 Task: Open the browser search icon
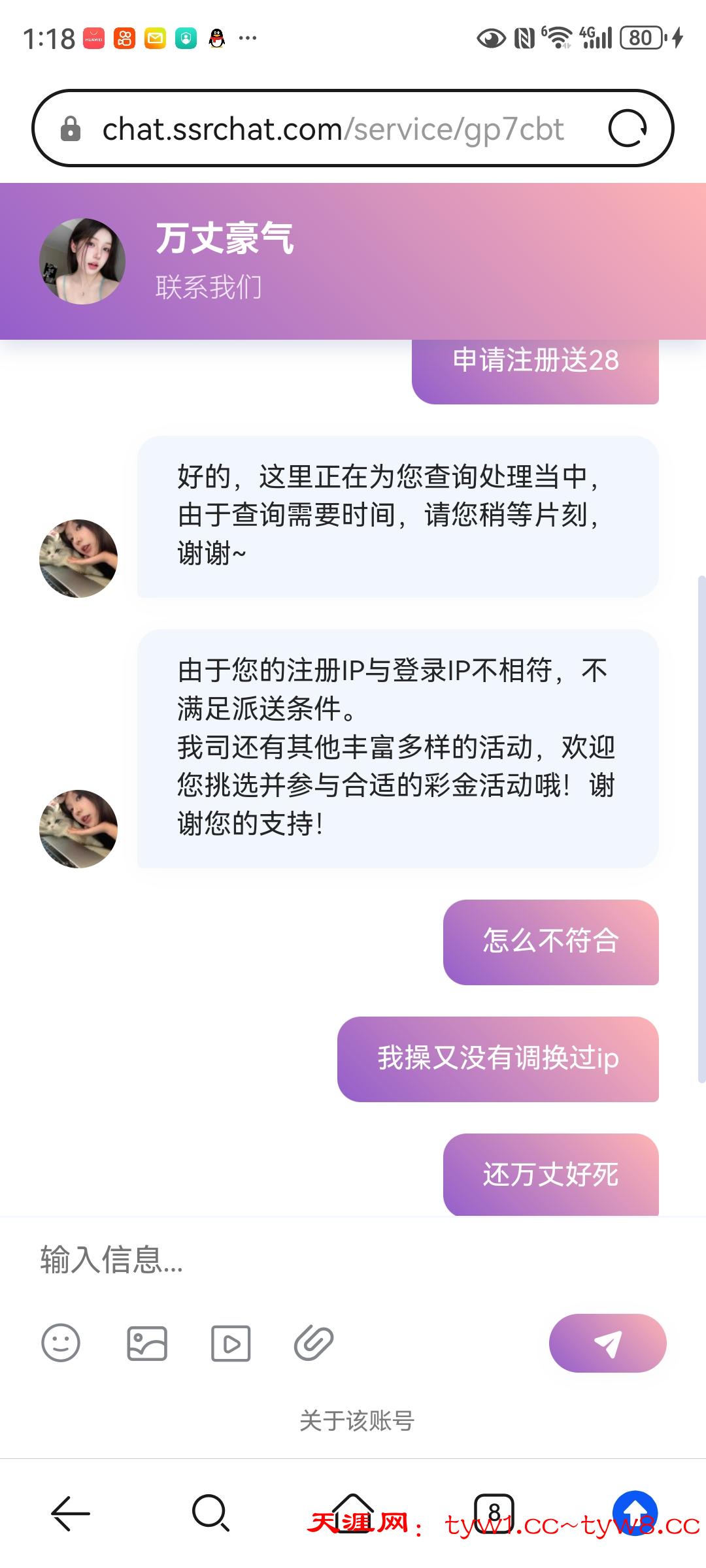(x=210, y=1512)
